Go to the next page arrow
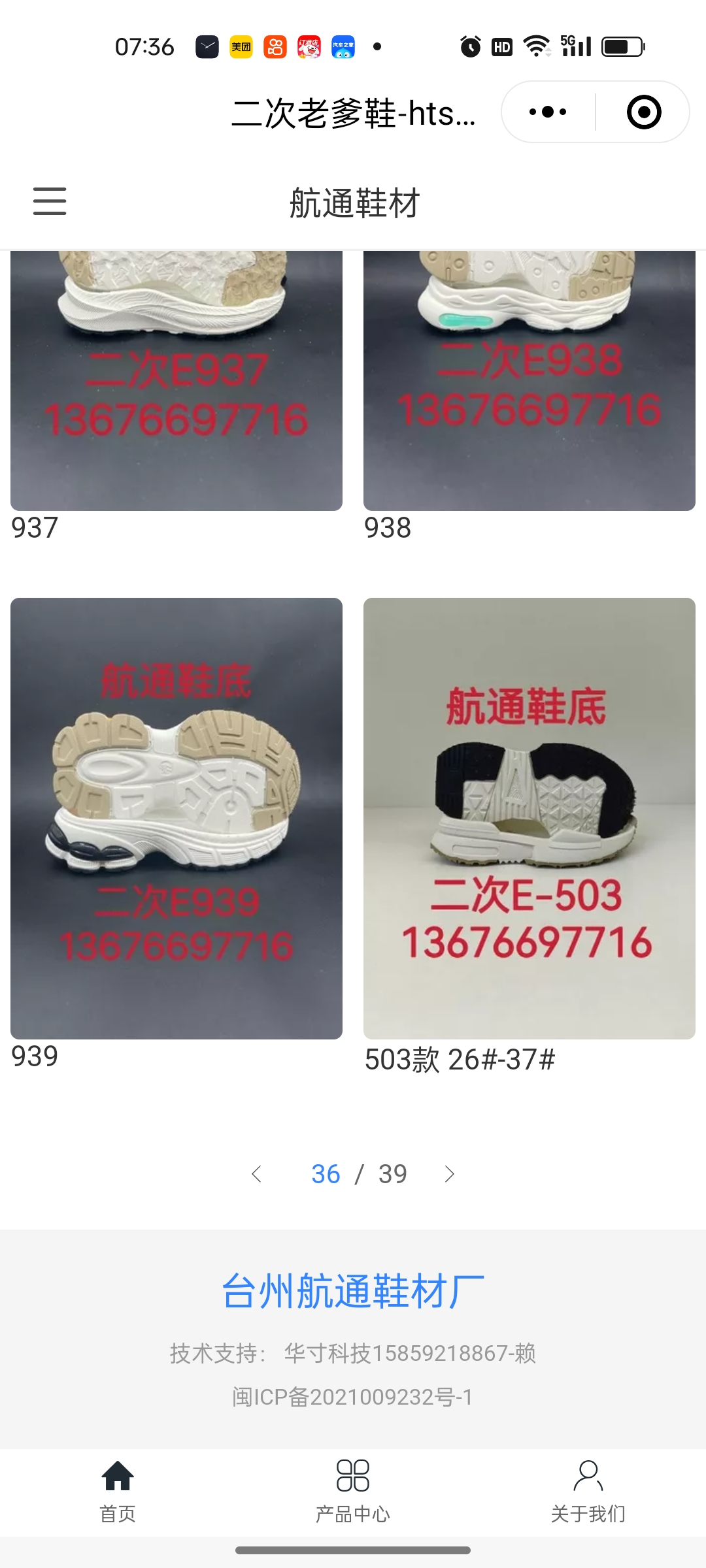The width and height of the screenshot is (706, 1568). click(x=449, y=1174)
